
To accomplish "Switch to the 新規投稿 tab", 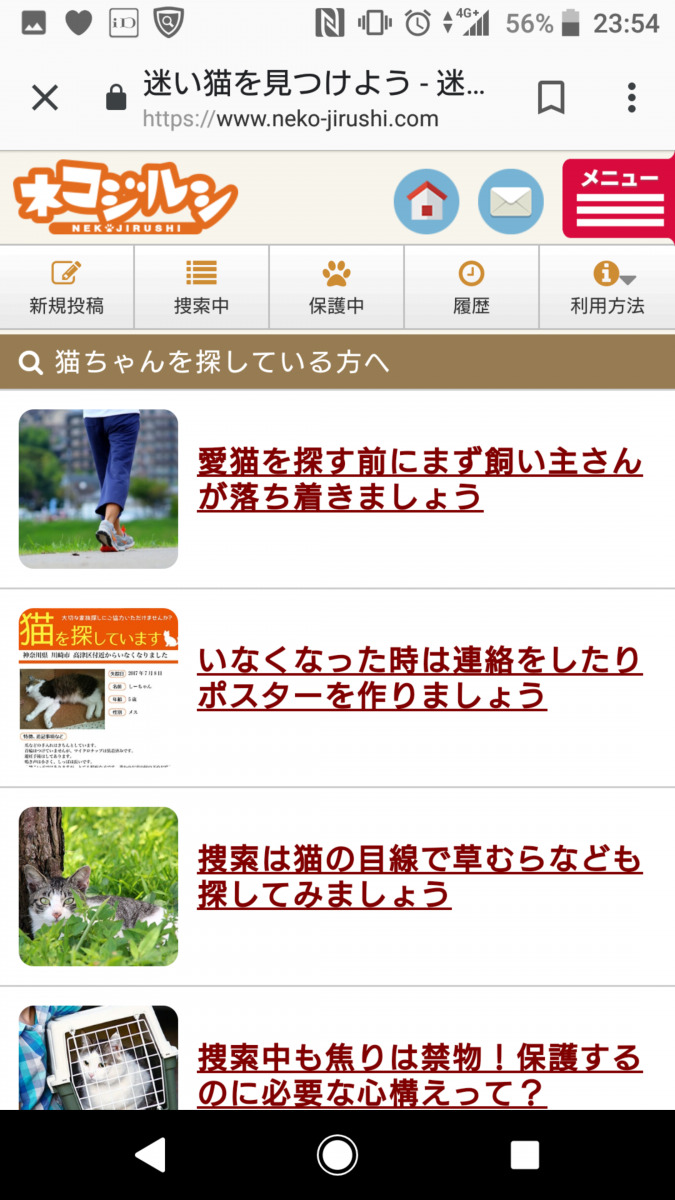I will pos(67,287).
